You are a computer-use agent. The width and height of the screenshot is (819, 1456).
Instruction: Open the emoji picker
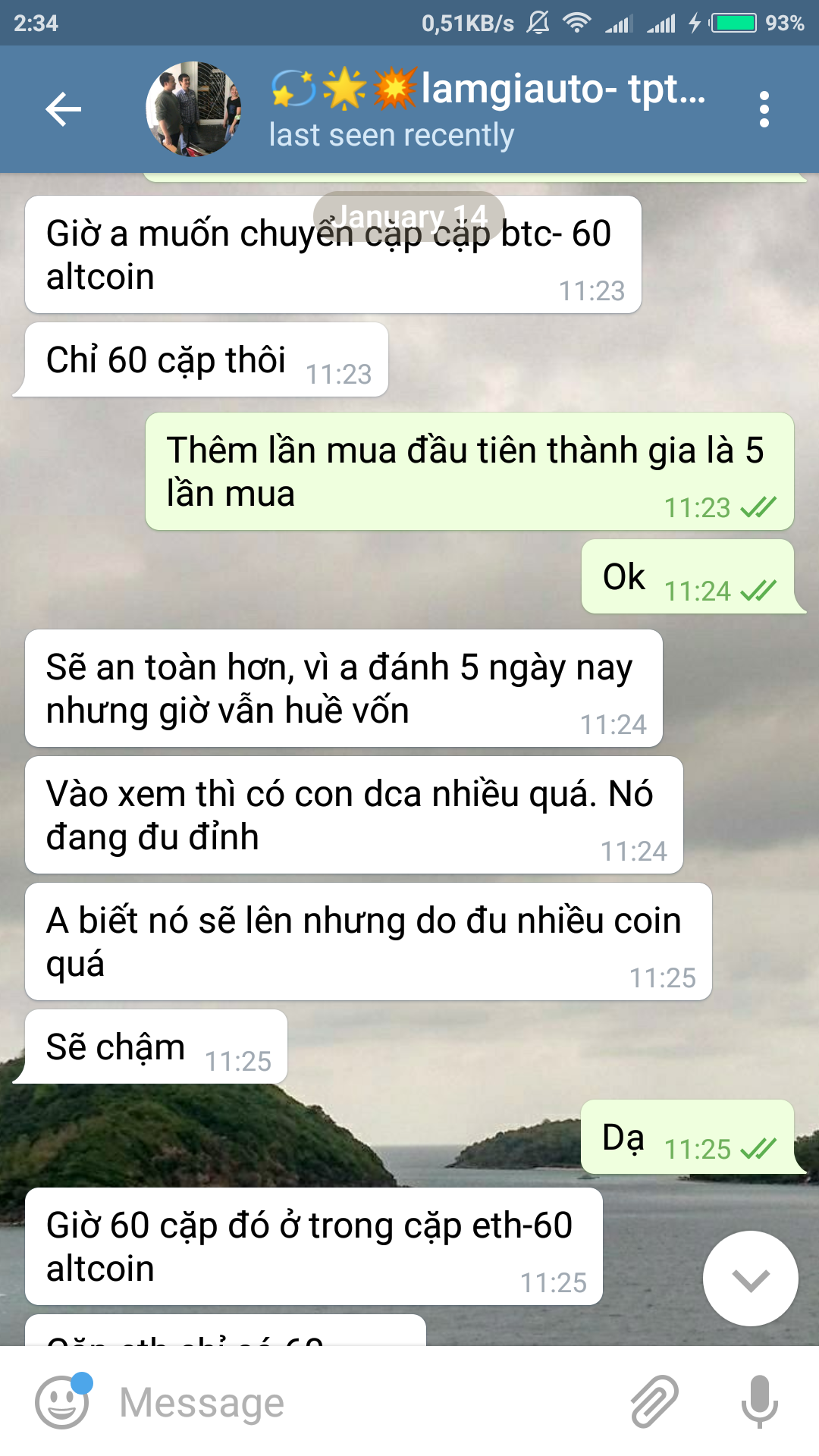(62, 1401)
